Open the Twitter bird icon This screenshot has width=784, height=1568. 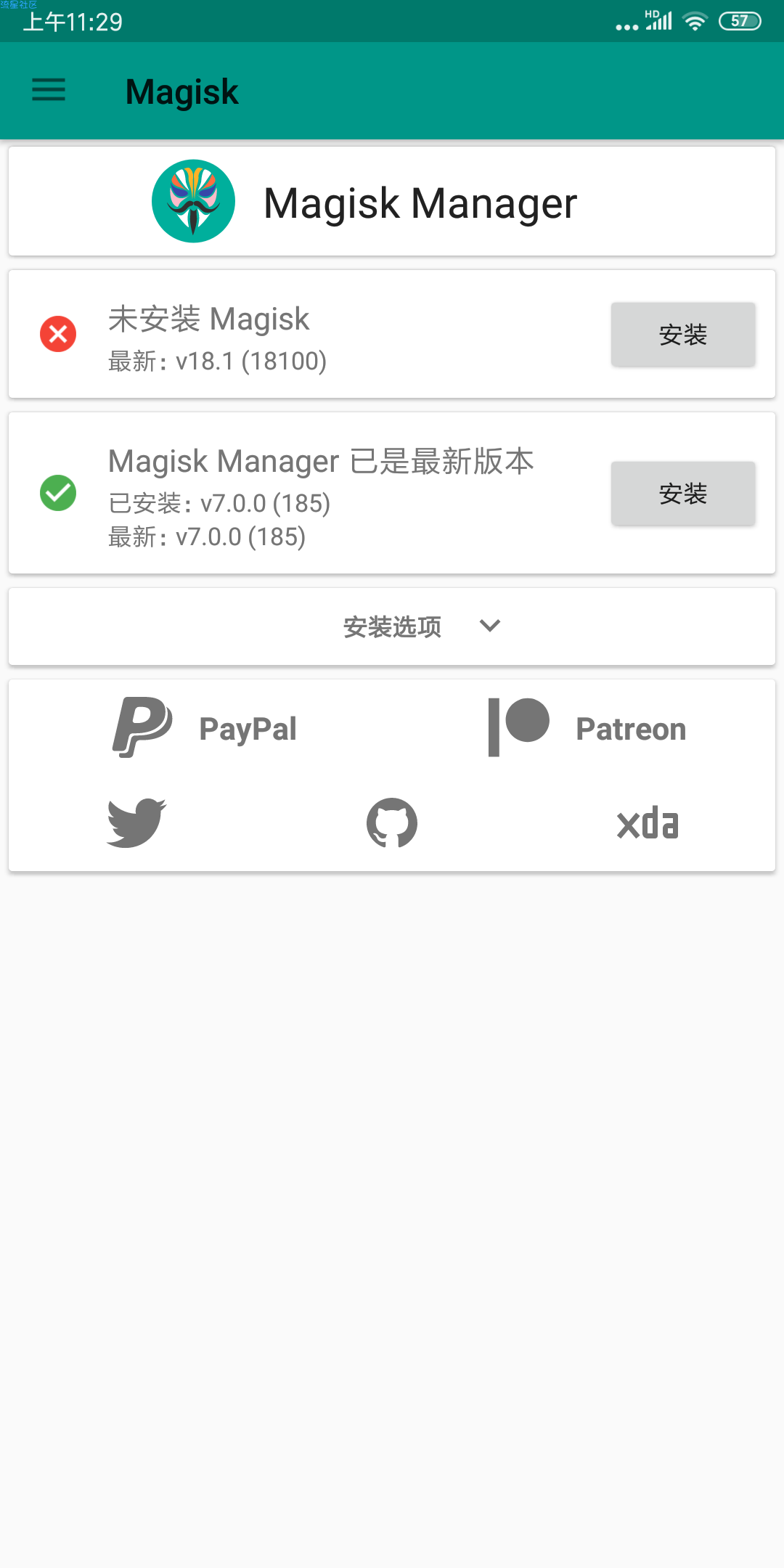point(136,823)
